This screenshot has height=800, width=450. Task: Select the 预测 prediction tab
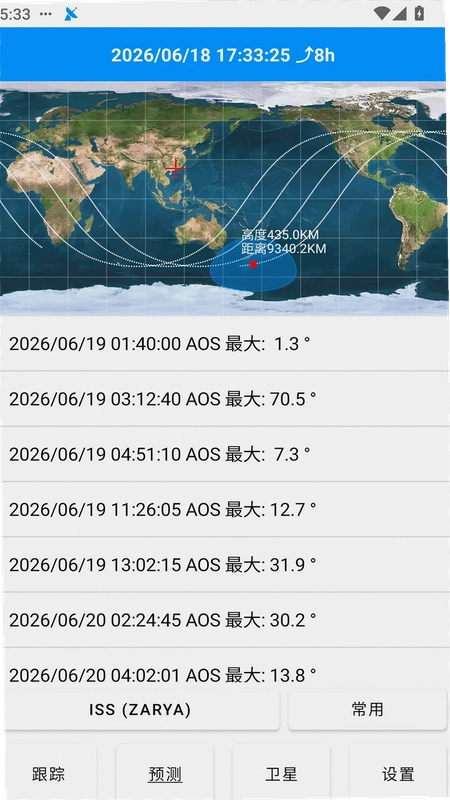165,773
